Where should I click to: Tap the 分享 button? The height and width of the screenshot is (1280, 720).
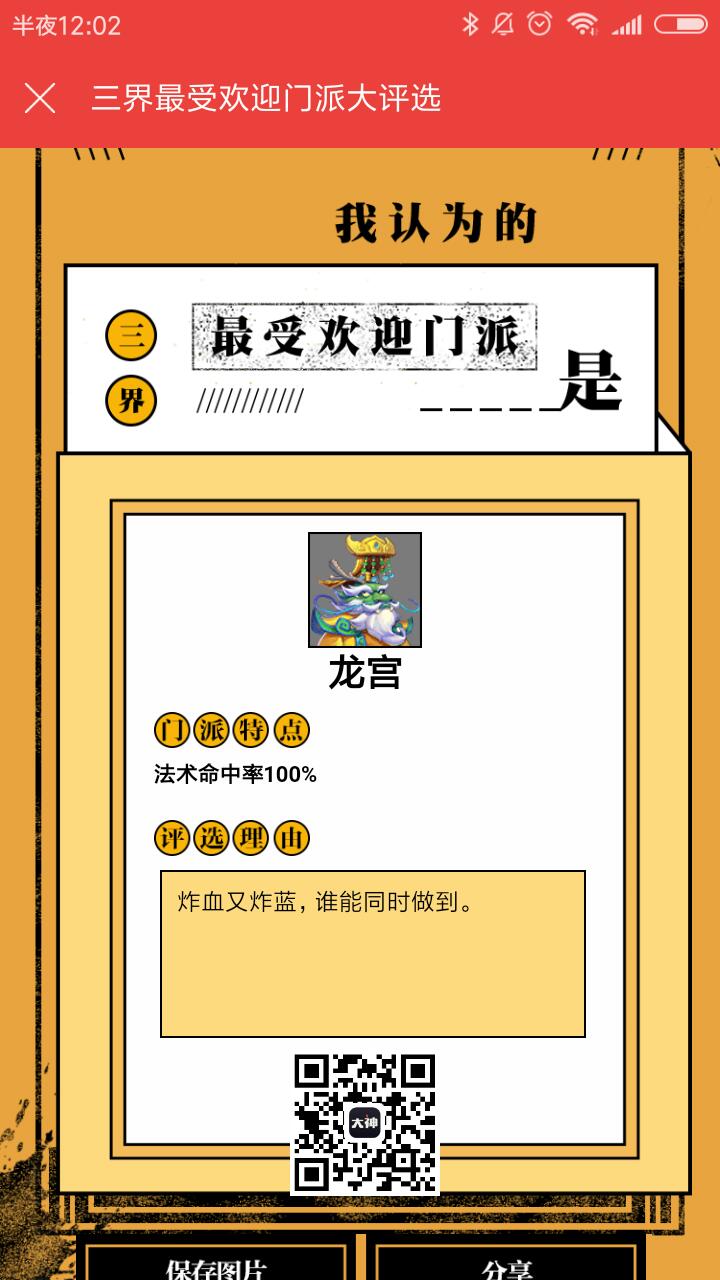pyautogui.click(x=506, y=1264)
